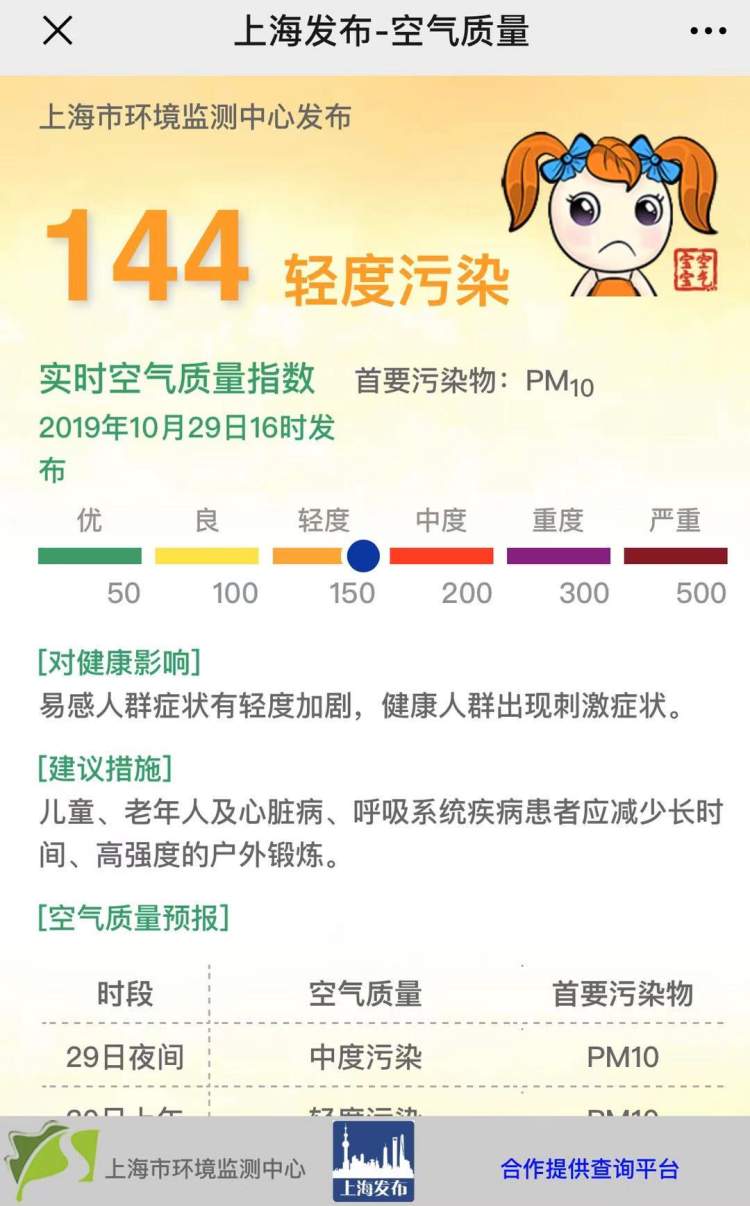The image size is (750, 1206).
Task: Close the 上海发布 air quality page
Action: 57,31
